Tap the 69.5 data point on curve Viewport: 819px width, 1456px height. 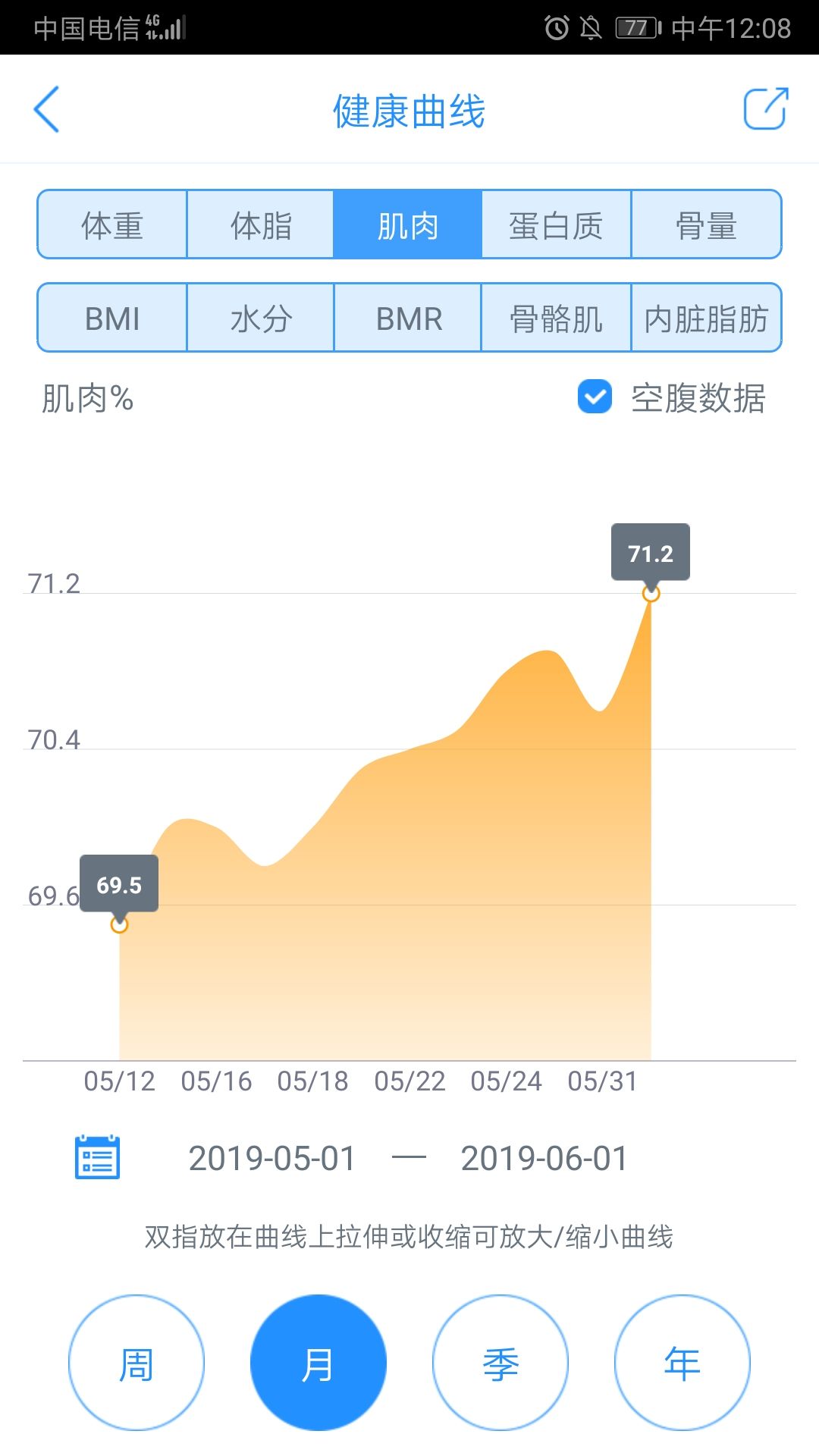(x=119, y=924)
